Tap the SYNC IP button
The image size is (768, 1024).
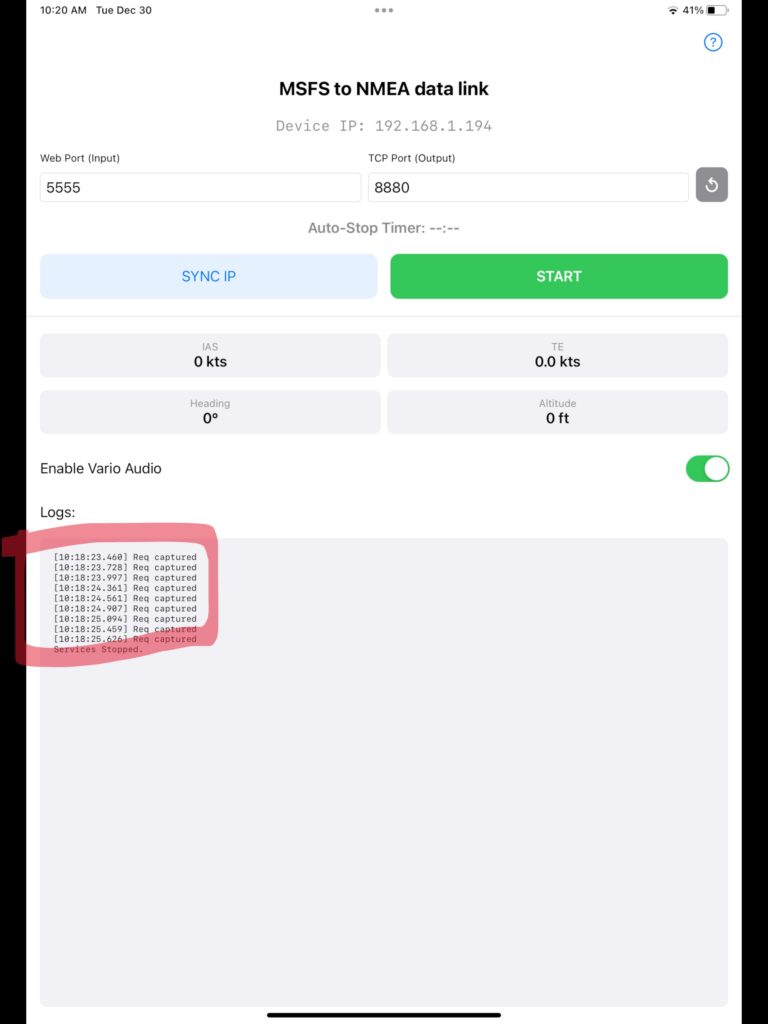208,276
